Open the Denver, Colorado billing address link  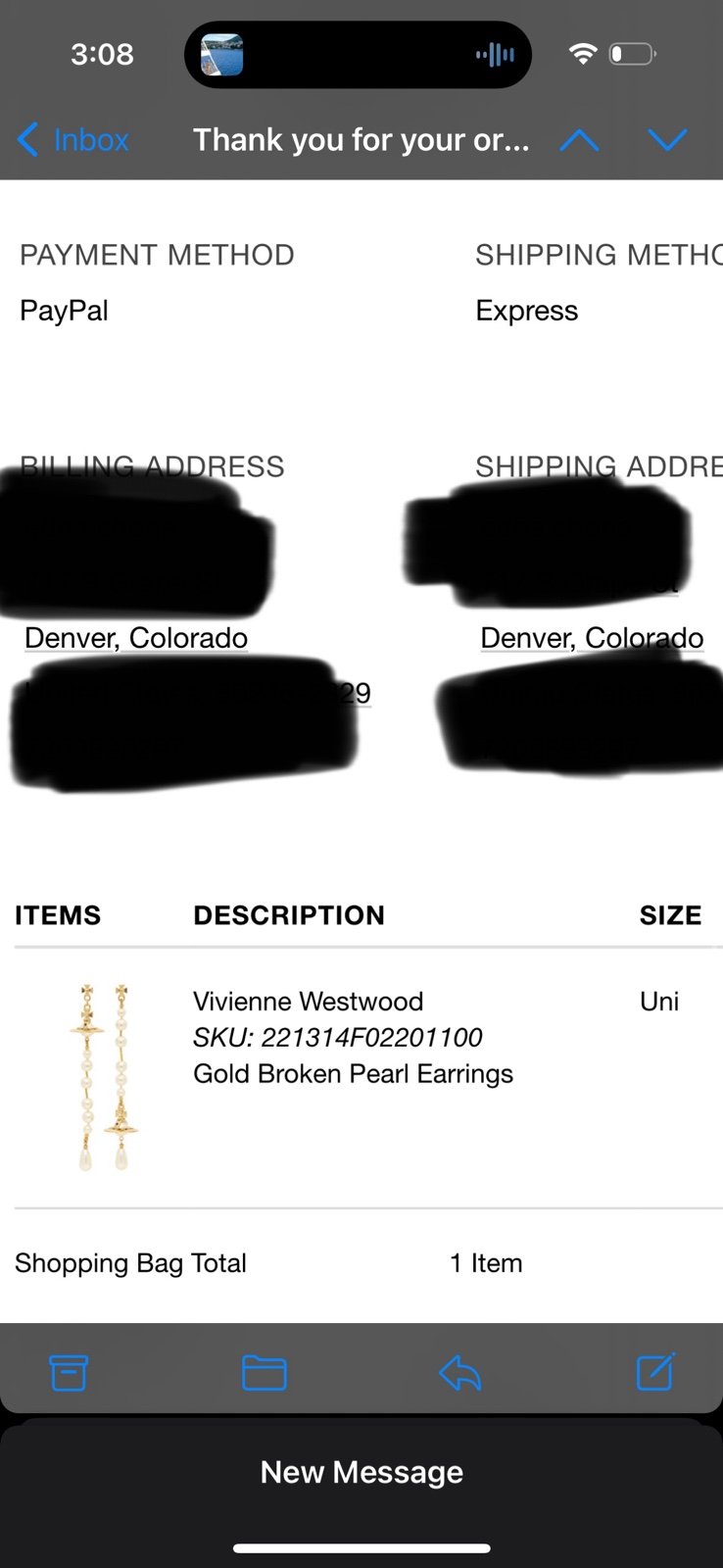point(136,638)
